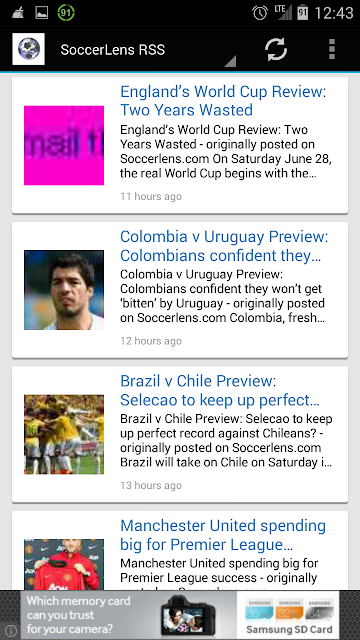
Task: Open Manchester United spending big article
Action: coord(180,550)
